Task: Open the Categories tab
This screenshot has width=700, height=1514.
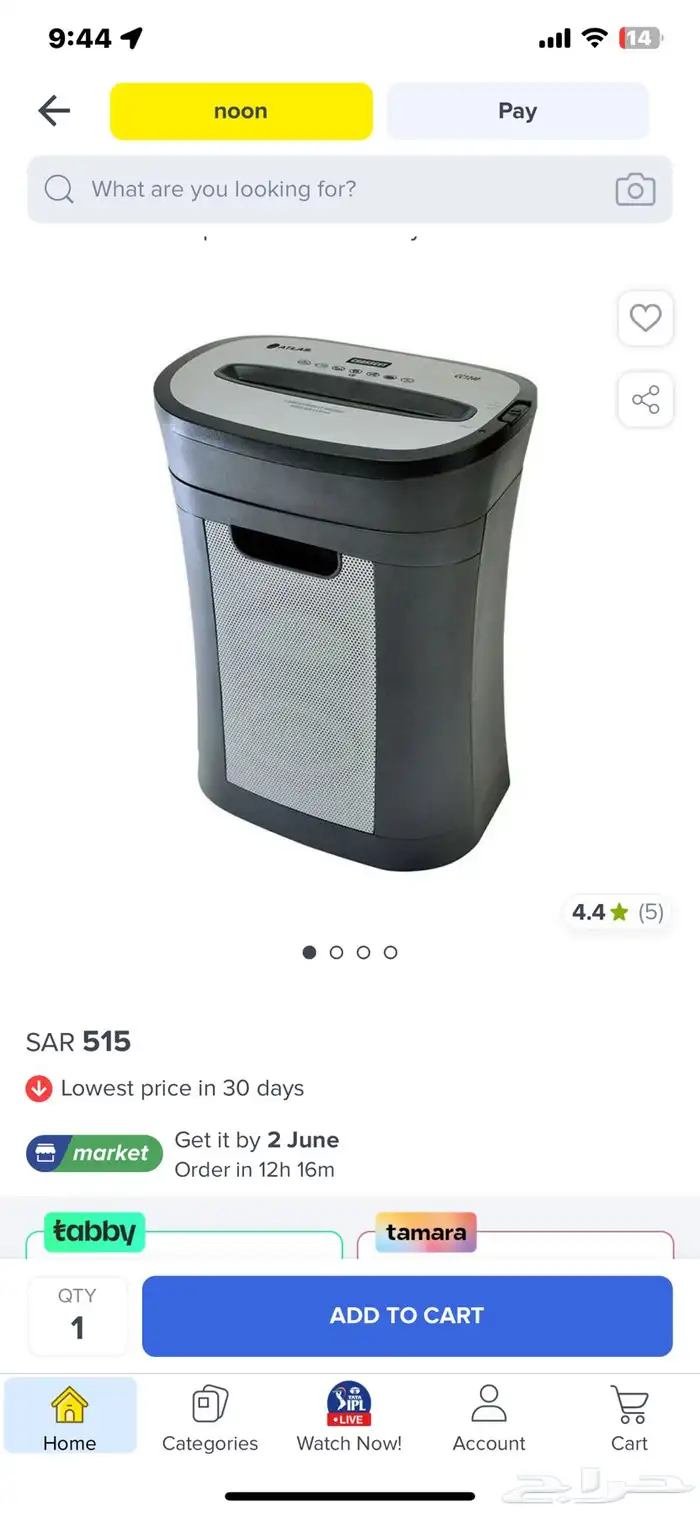Action: (x=210, y=1417)
